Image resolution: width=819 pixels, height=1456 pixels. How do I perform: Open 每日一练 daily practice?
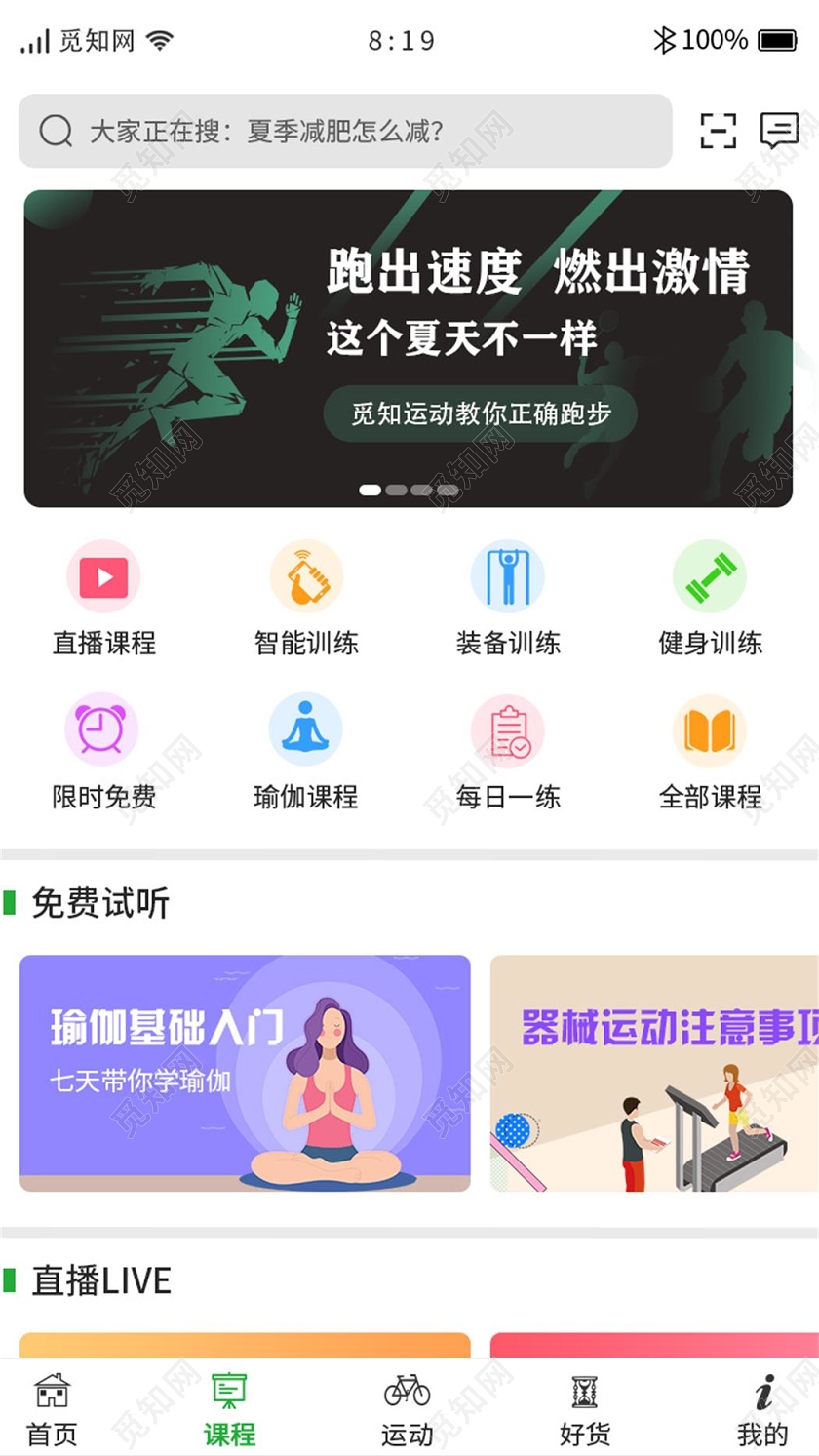tap(507, 729)
